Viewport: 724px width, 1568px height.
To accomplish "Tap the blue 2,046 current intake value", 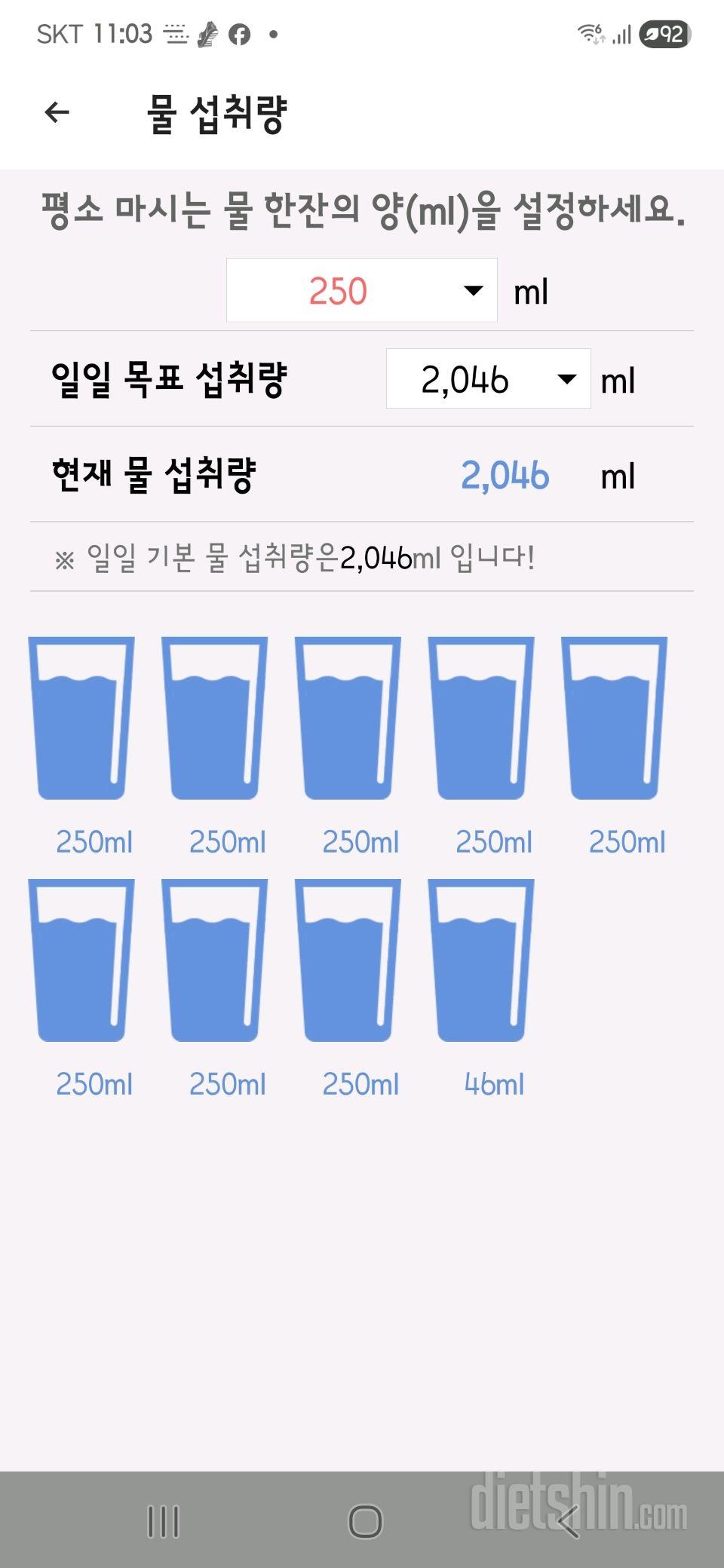I will pos(505,475).
